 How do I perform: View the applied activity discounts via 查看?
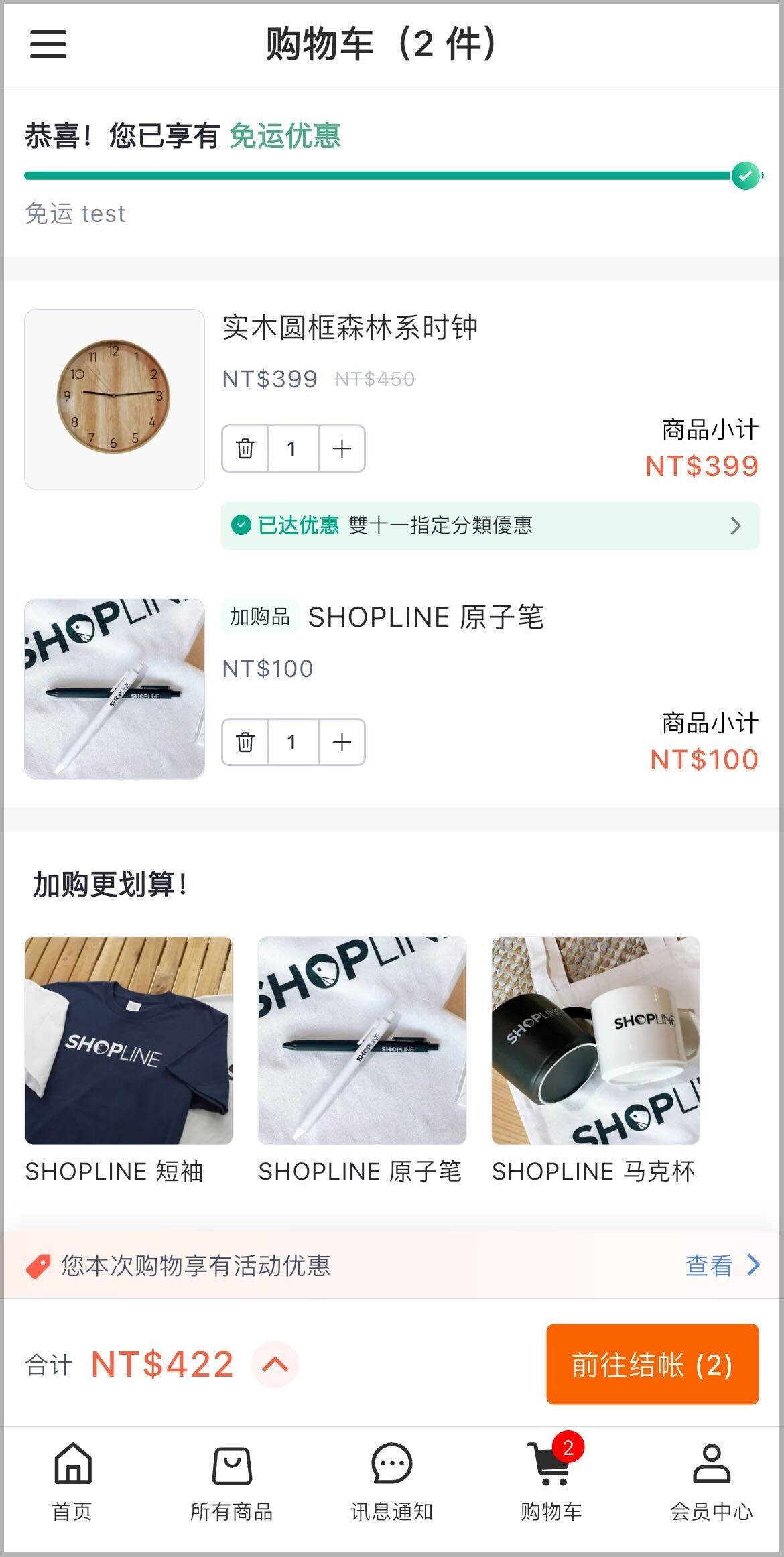(722, 1265)
